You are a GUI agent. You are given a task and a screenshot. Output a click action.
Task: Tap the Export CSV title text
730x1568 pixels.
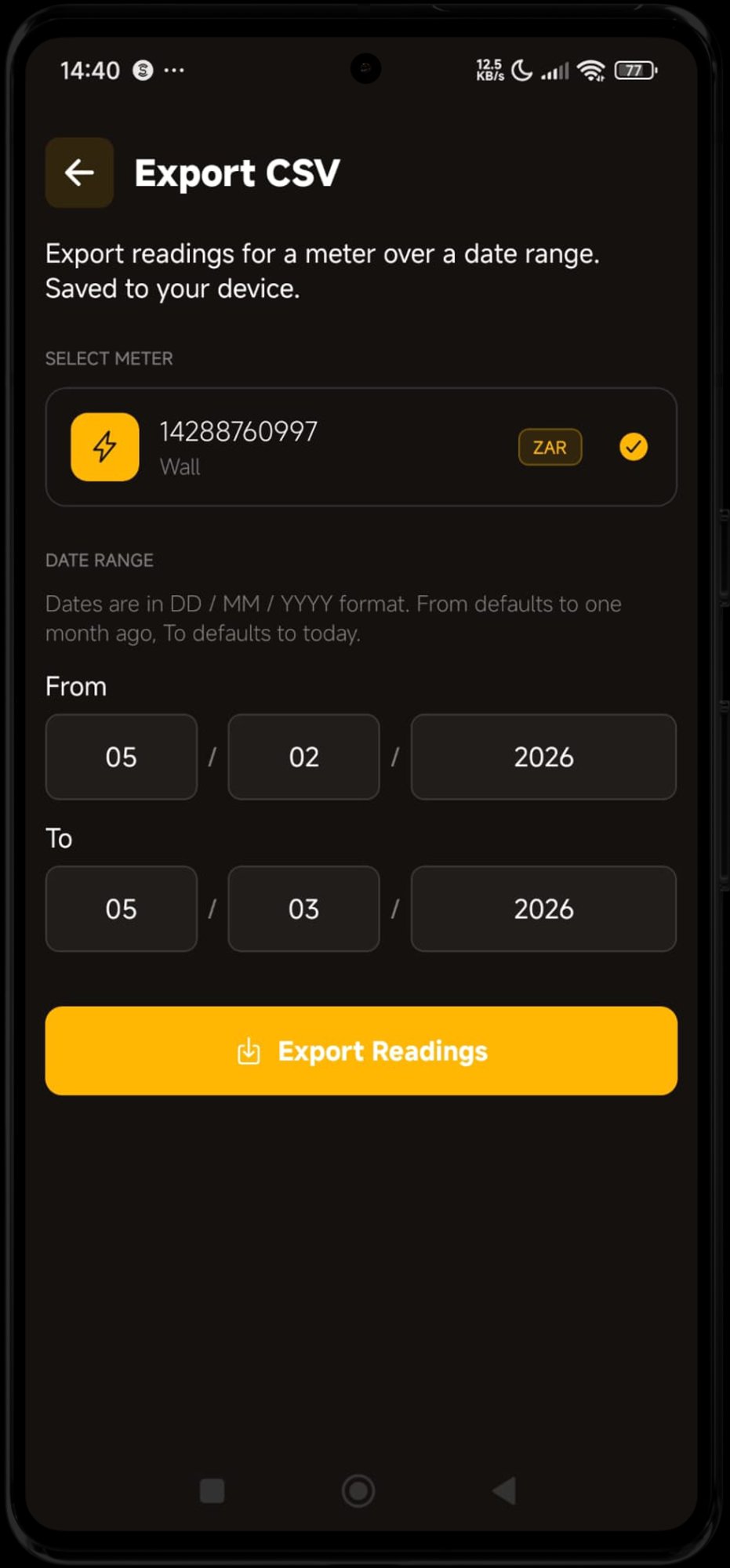click(236, 173)
